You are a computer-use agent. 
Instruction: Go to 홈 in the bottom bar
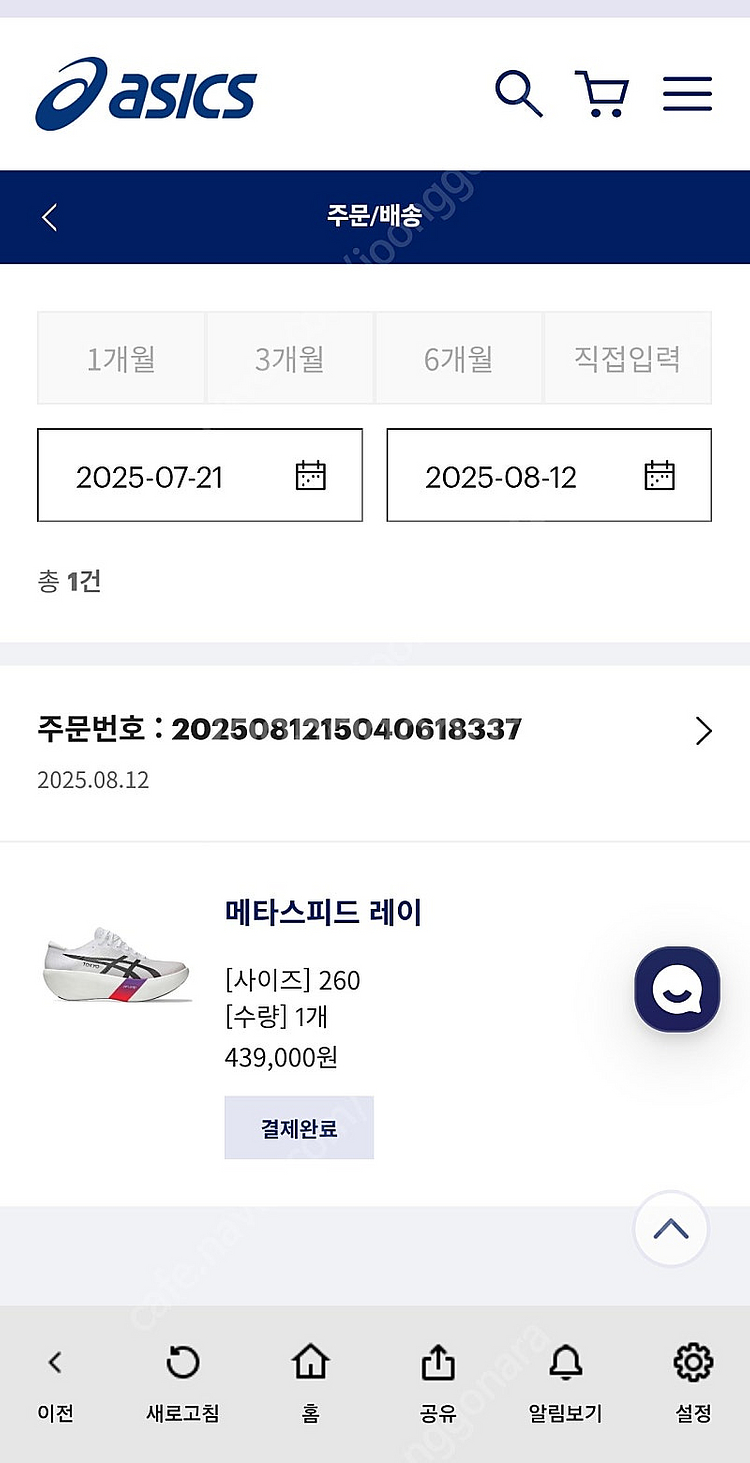[x=310, y=1383]
